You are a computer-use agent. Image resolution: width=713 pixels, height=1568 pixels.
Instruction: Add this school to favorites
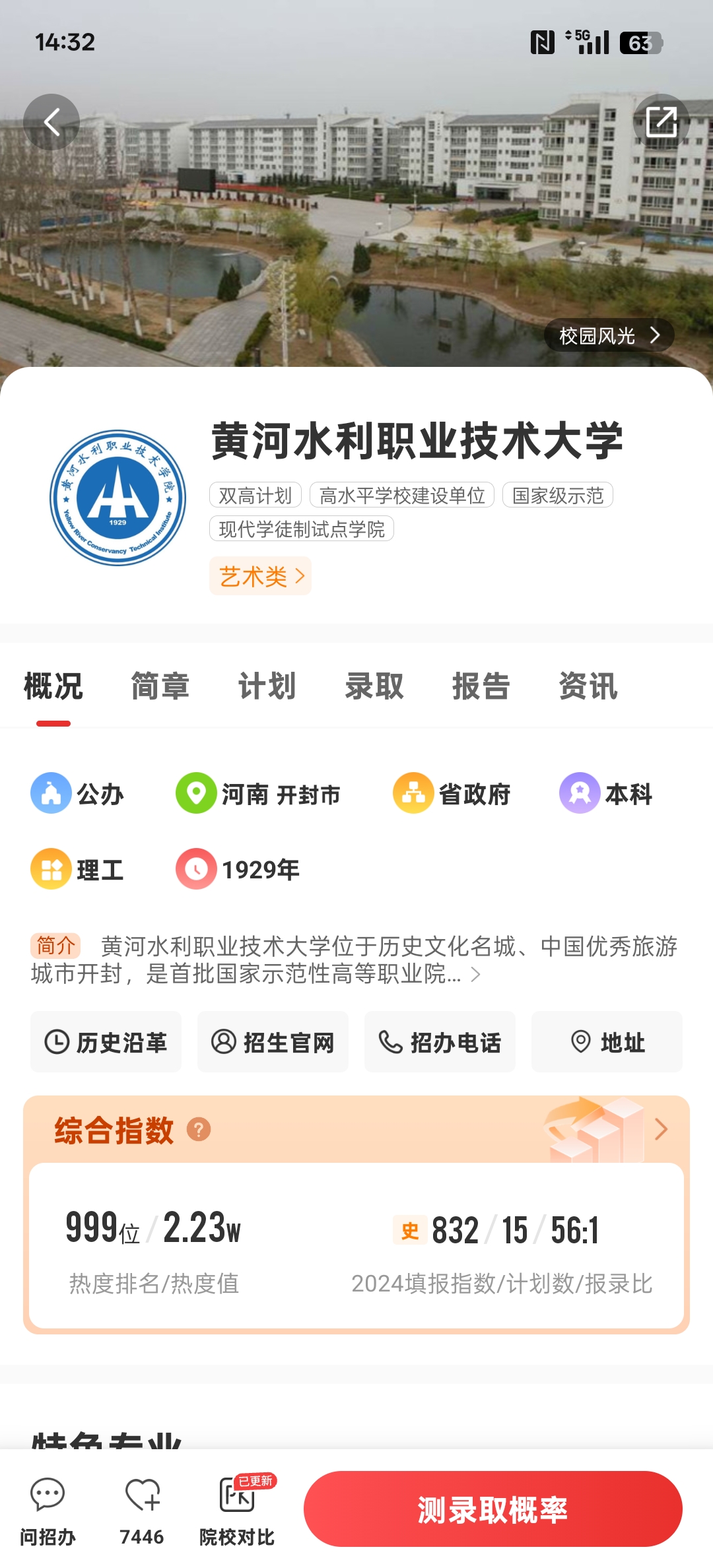(x=142, y=1509)
